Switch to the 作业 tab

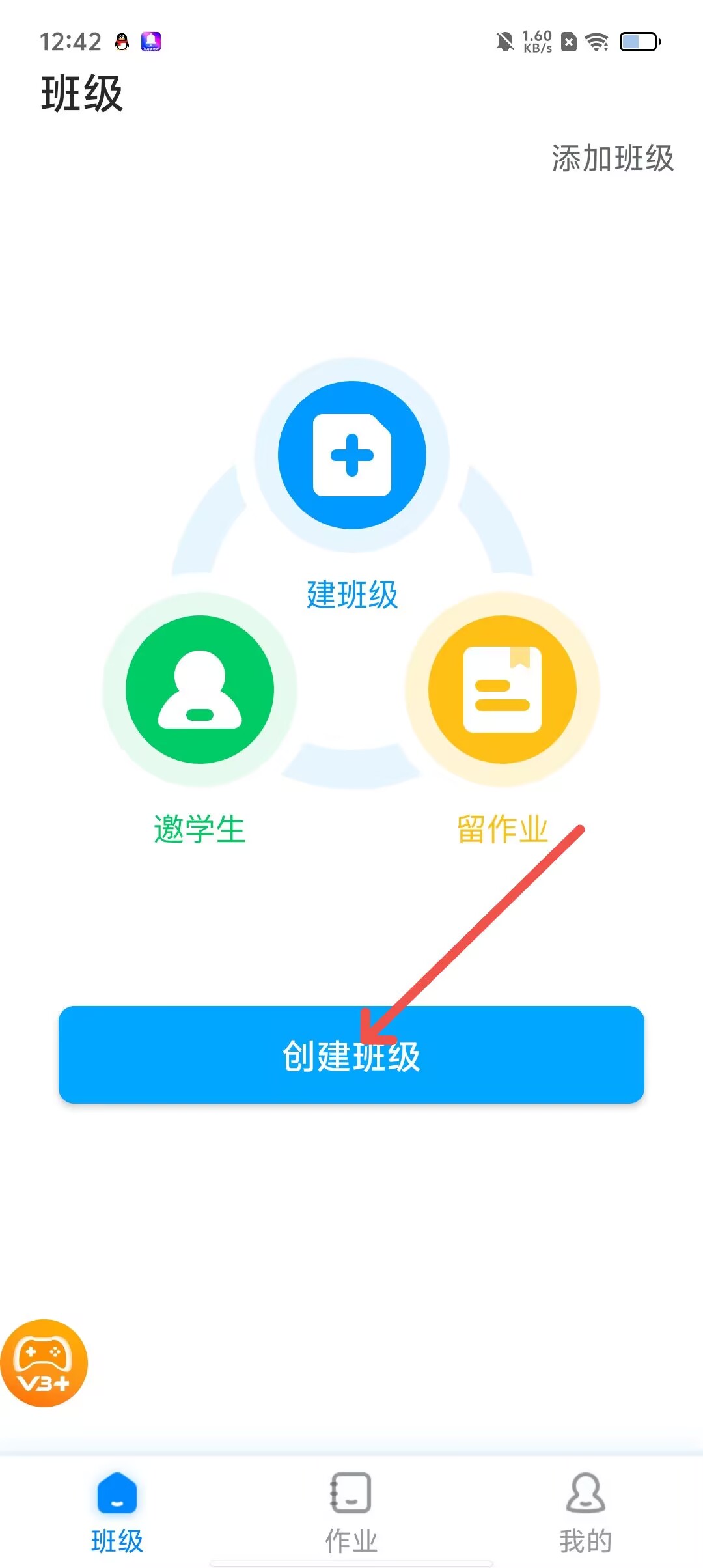click(x=351, y=1512)
